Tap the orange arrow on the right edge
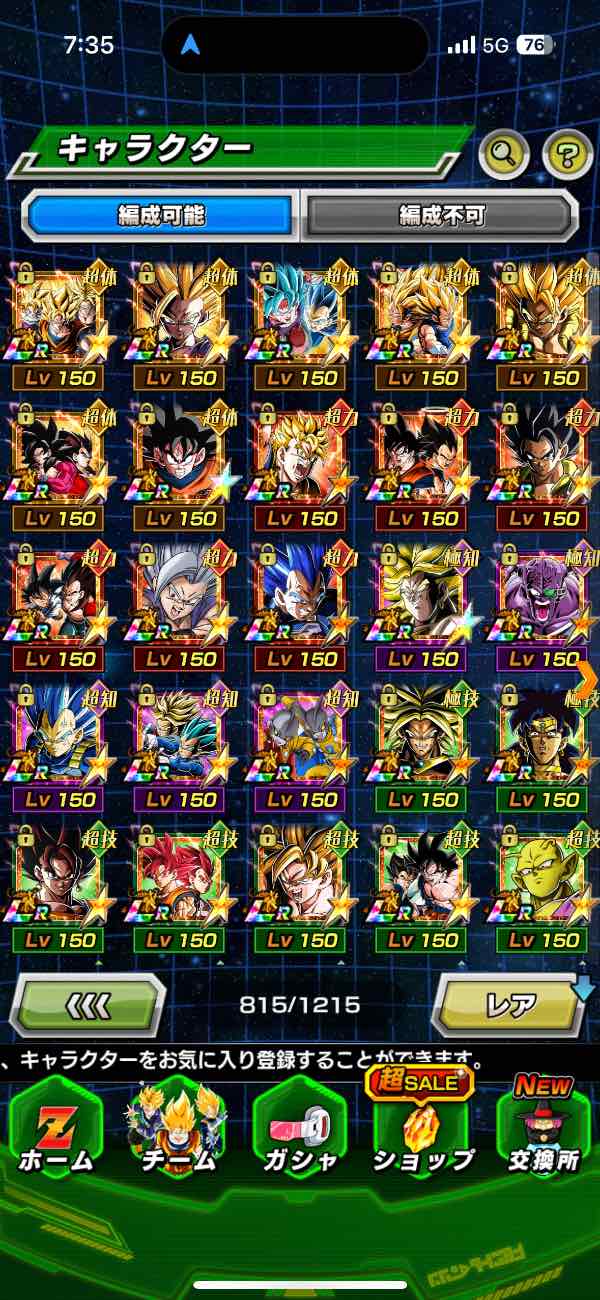 pyautogui.click(x=586, y=680)
